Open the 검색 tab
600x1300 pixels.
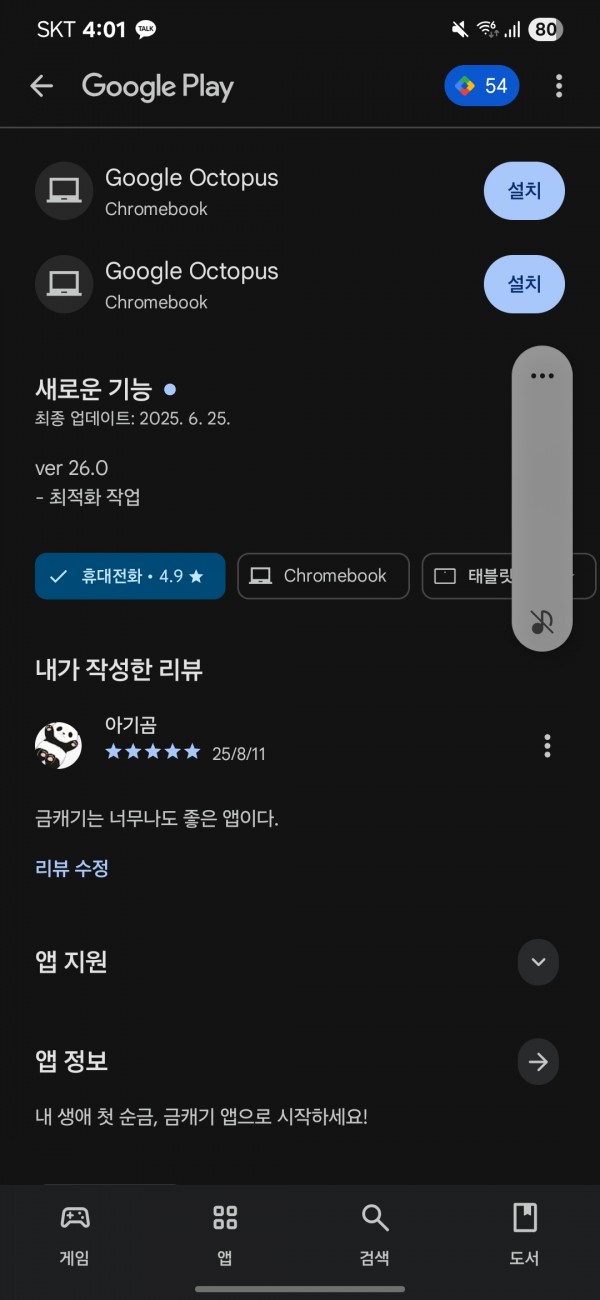[375, 1234]
